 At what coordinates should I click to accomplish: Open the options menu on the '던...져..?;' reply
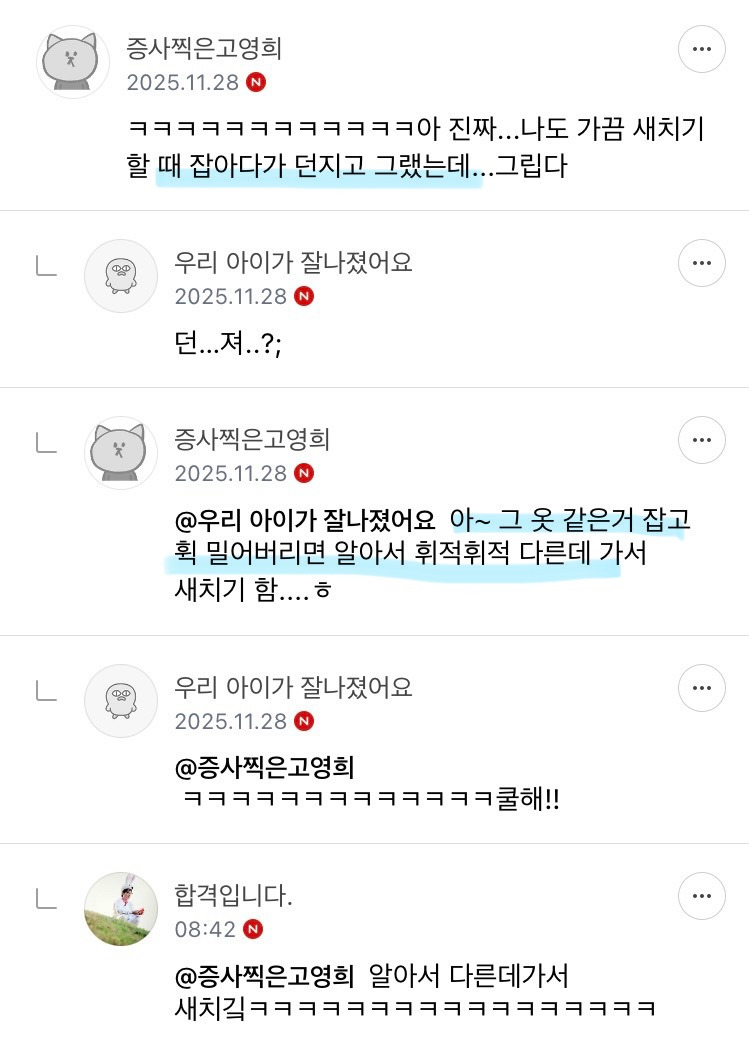click(701, 263)
